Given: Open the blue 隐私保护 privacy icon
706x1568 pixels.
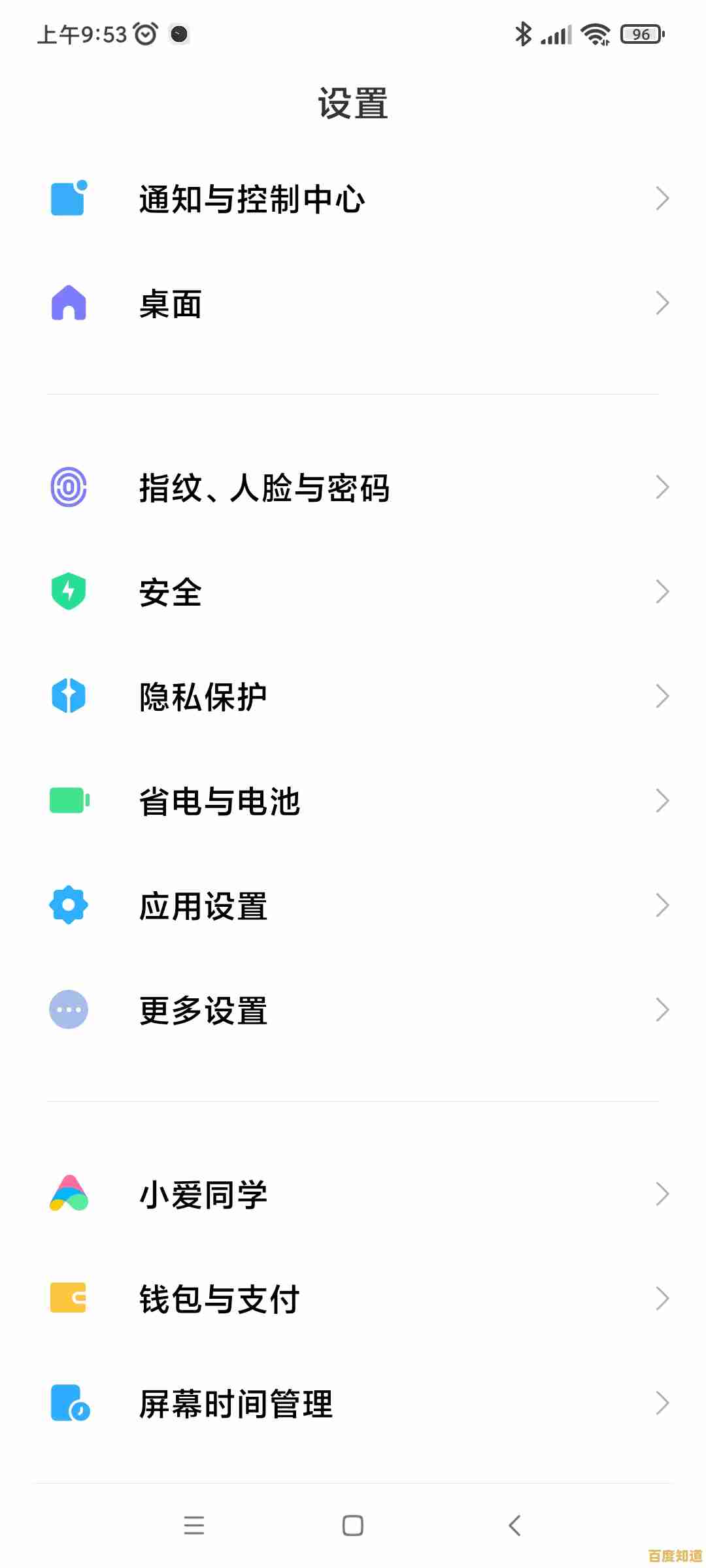Looking at the screenshot, I should [x=68, y=695].
